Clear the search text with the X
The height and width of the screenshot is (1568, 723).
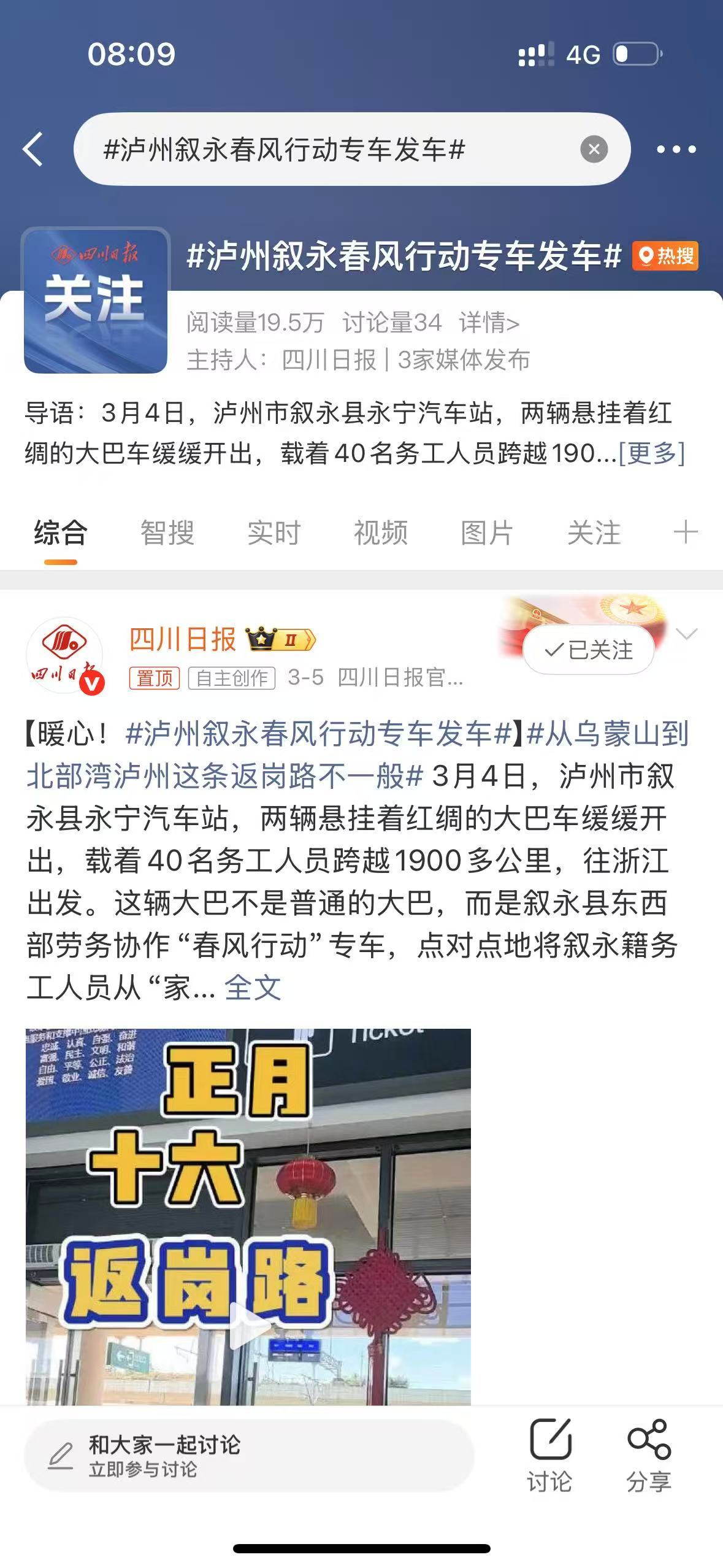tap(594, 149)
